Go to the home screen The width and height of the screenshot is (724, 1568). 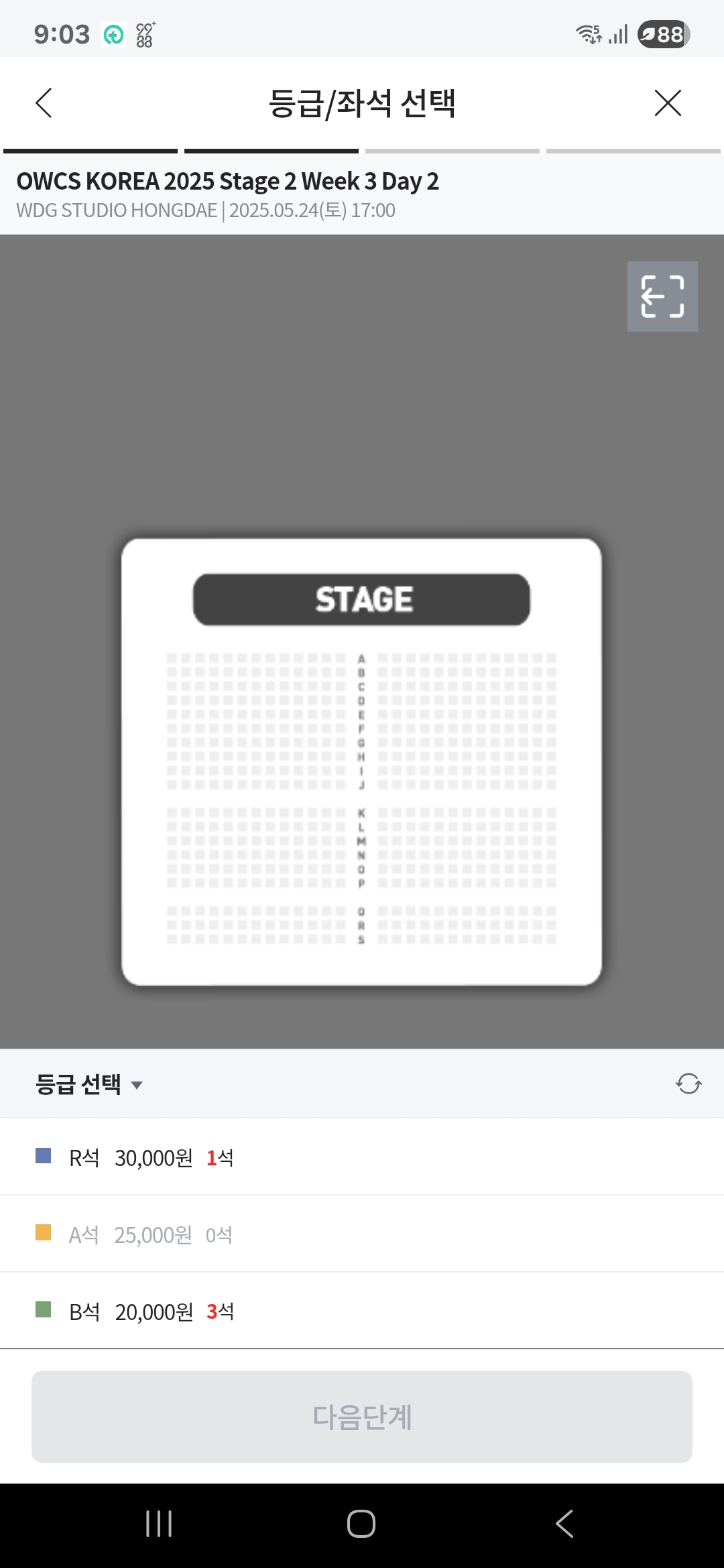361,1524
